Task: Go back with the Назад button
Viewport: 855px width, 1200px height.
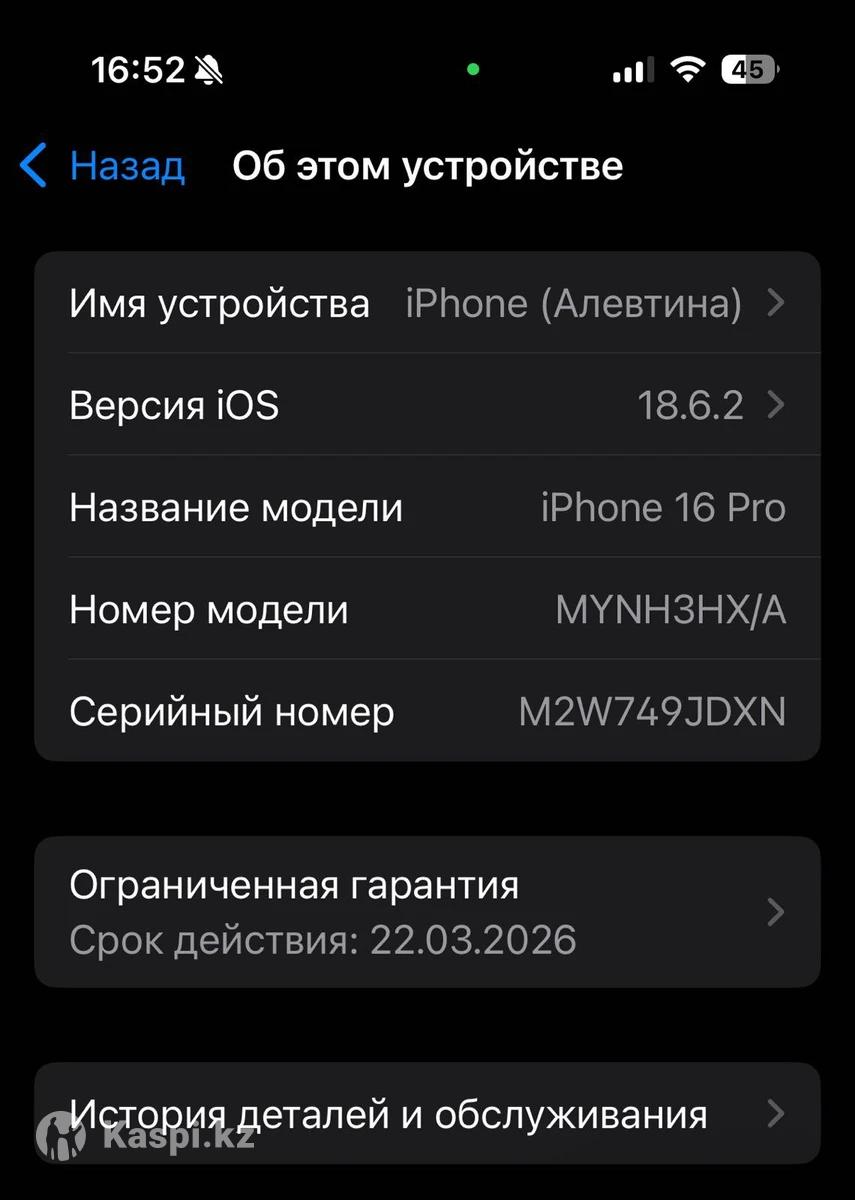Action: coord(104,166)
